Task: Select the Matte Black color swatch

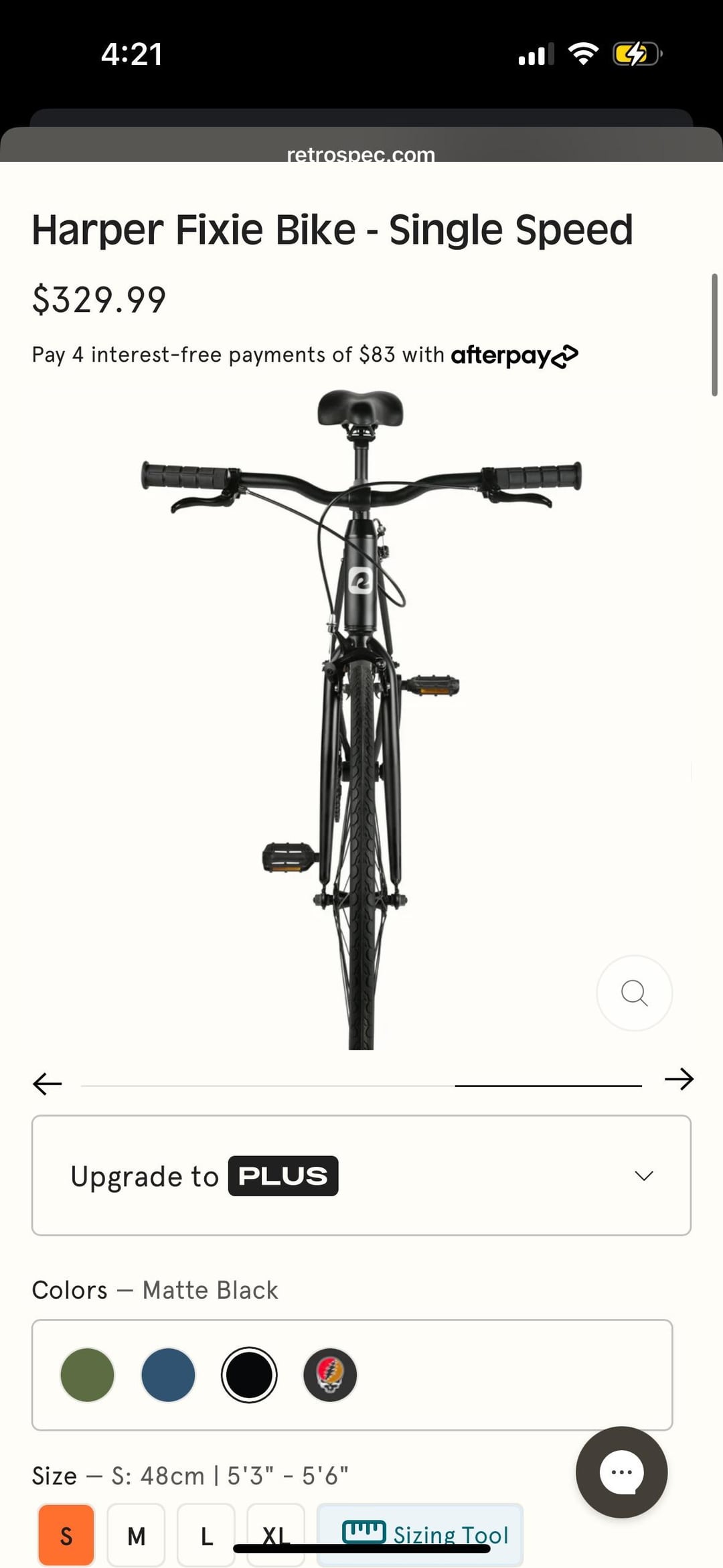Action: pyautogui.click(x=249, y=1374)
